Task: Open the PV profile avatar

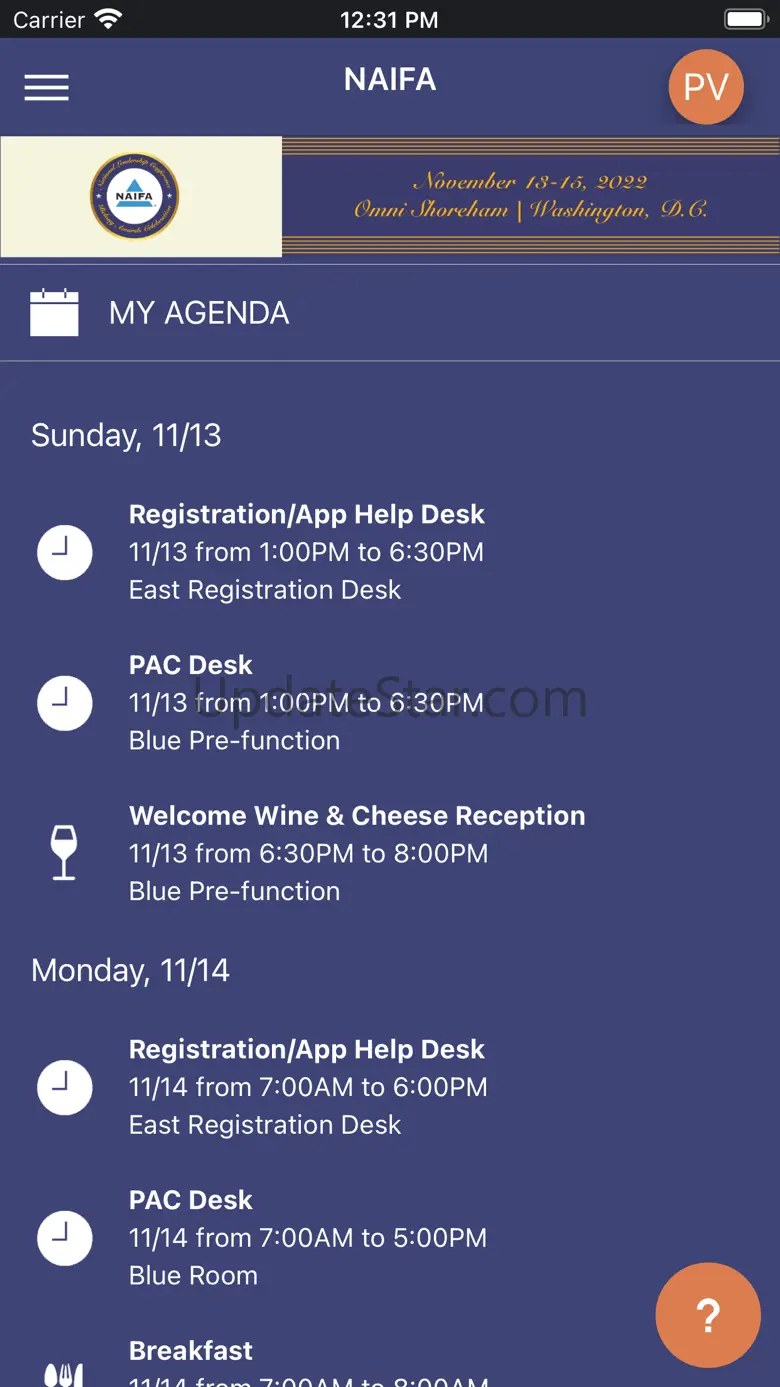Action: tap(705, 87)
